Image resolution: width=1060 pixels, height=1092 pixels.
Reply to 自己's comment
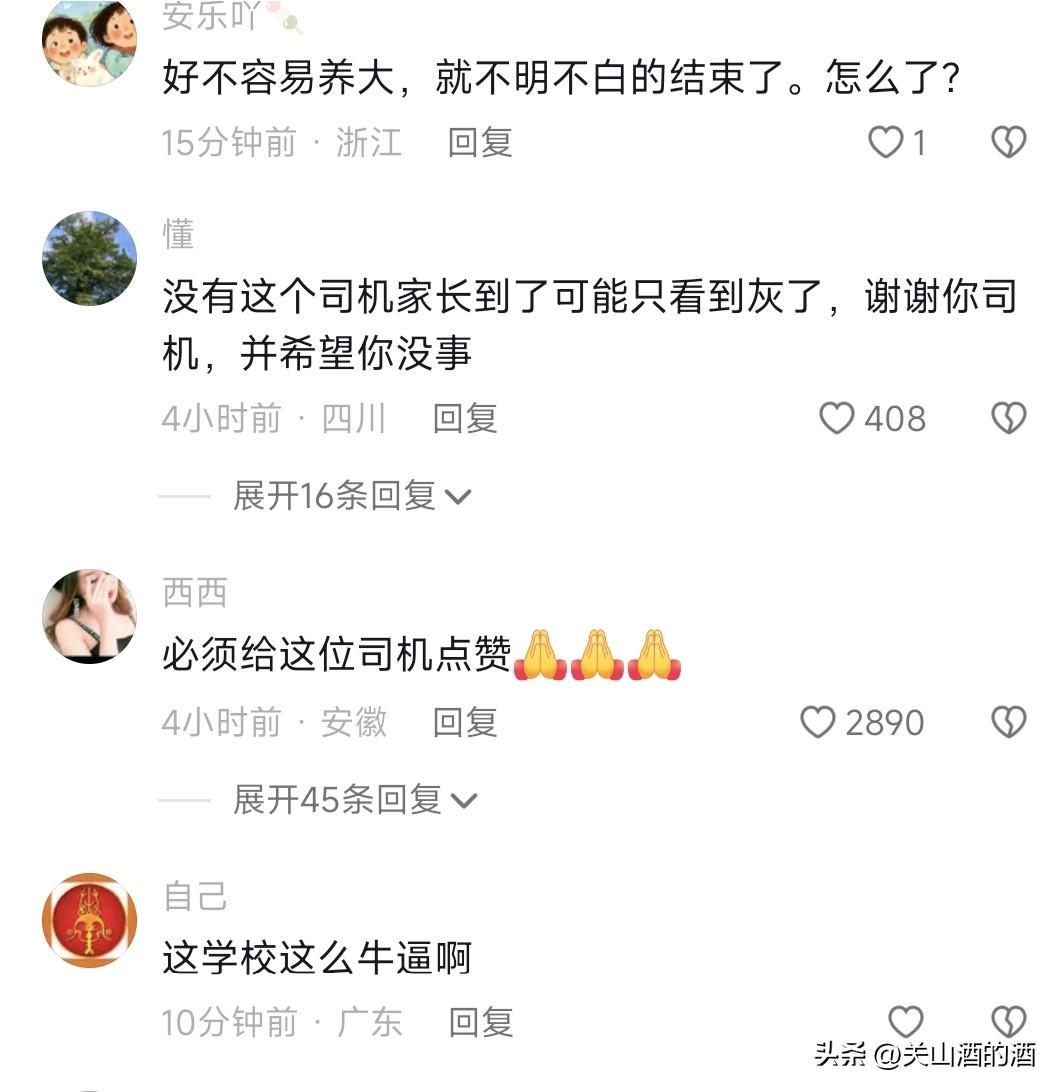coord(480,1022)
